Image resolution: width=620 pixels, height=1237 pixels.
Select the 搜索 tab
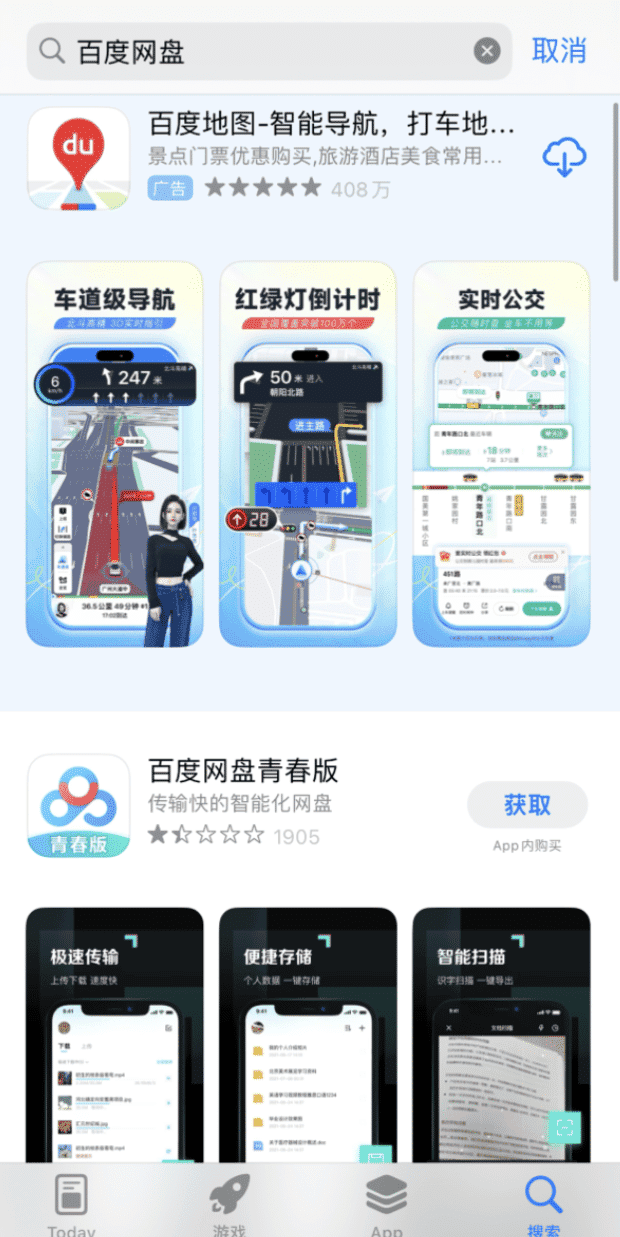click(544, 1203)
